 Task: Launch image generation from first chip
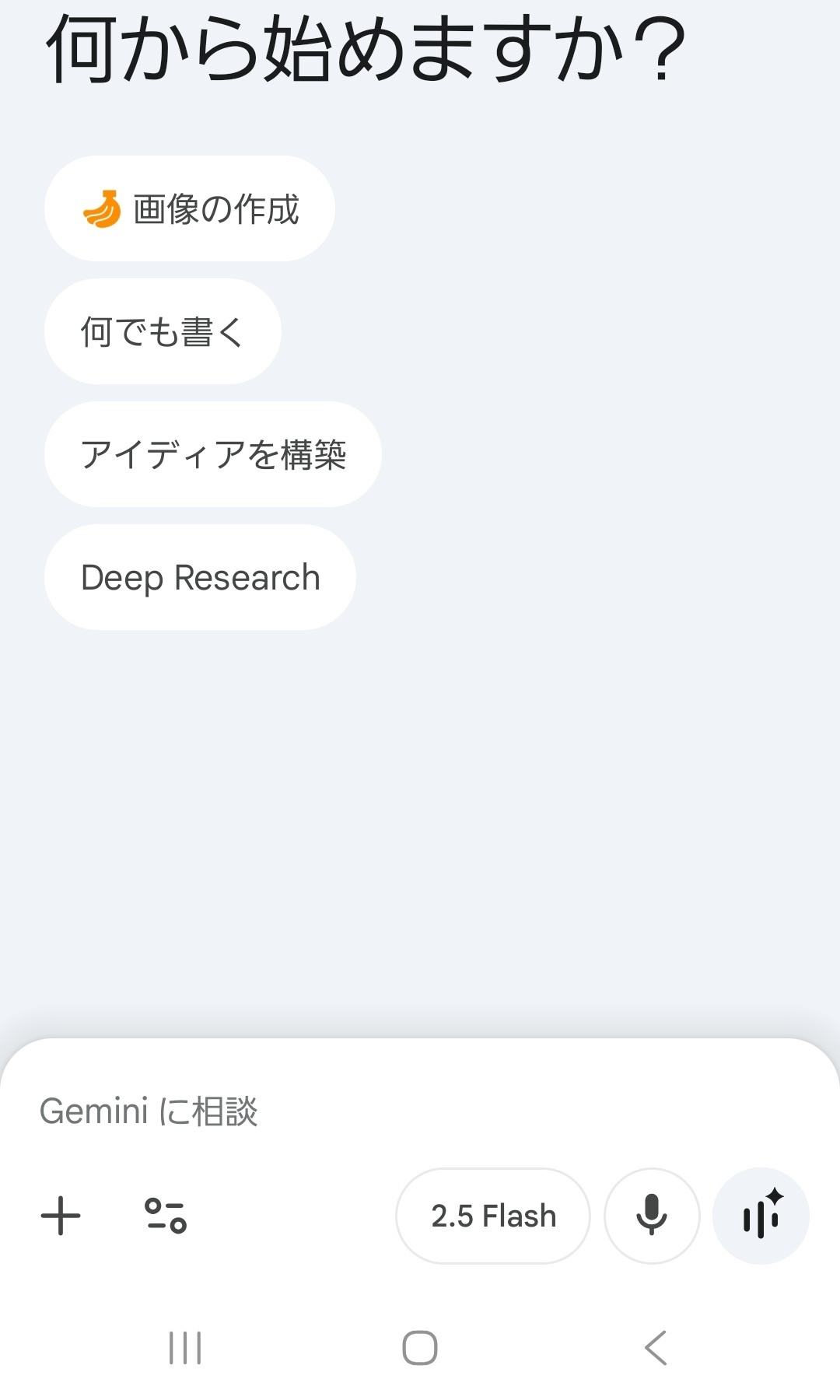(x=190, y=208)
